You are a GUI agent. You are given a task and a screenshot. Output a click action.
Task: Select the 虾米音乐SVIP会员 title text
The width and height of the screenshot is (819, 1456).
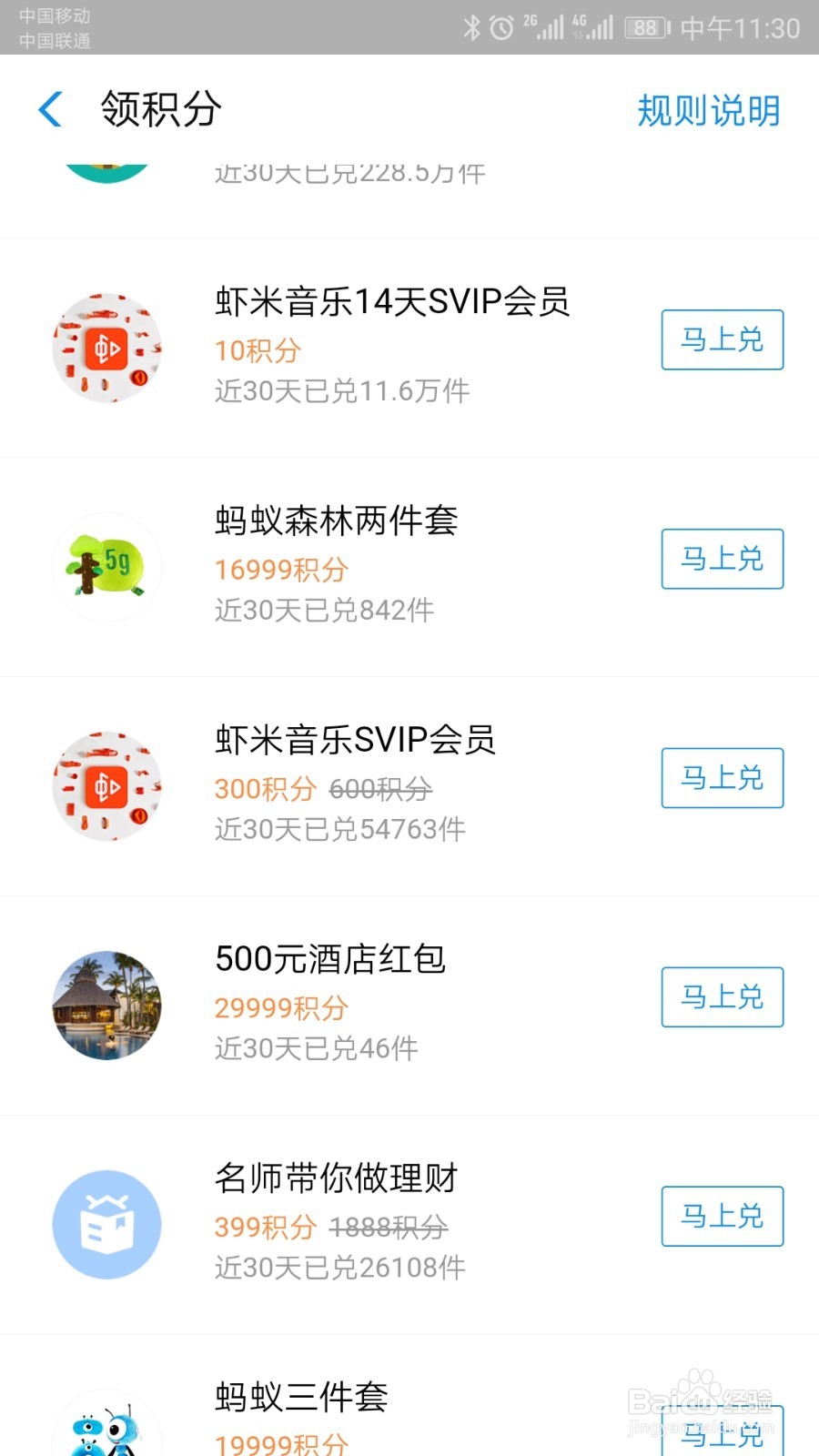[x=355, y=740]
